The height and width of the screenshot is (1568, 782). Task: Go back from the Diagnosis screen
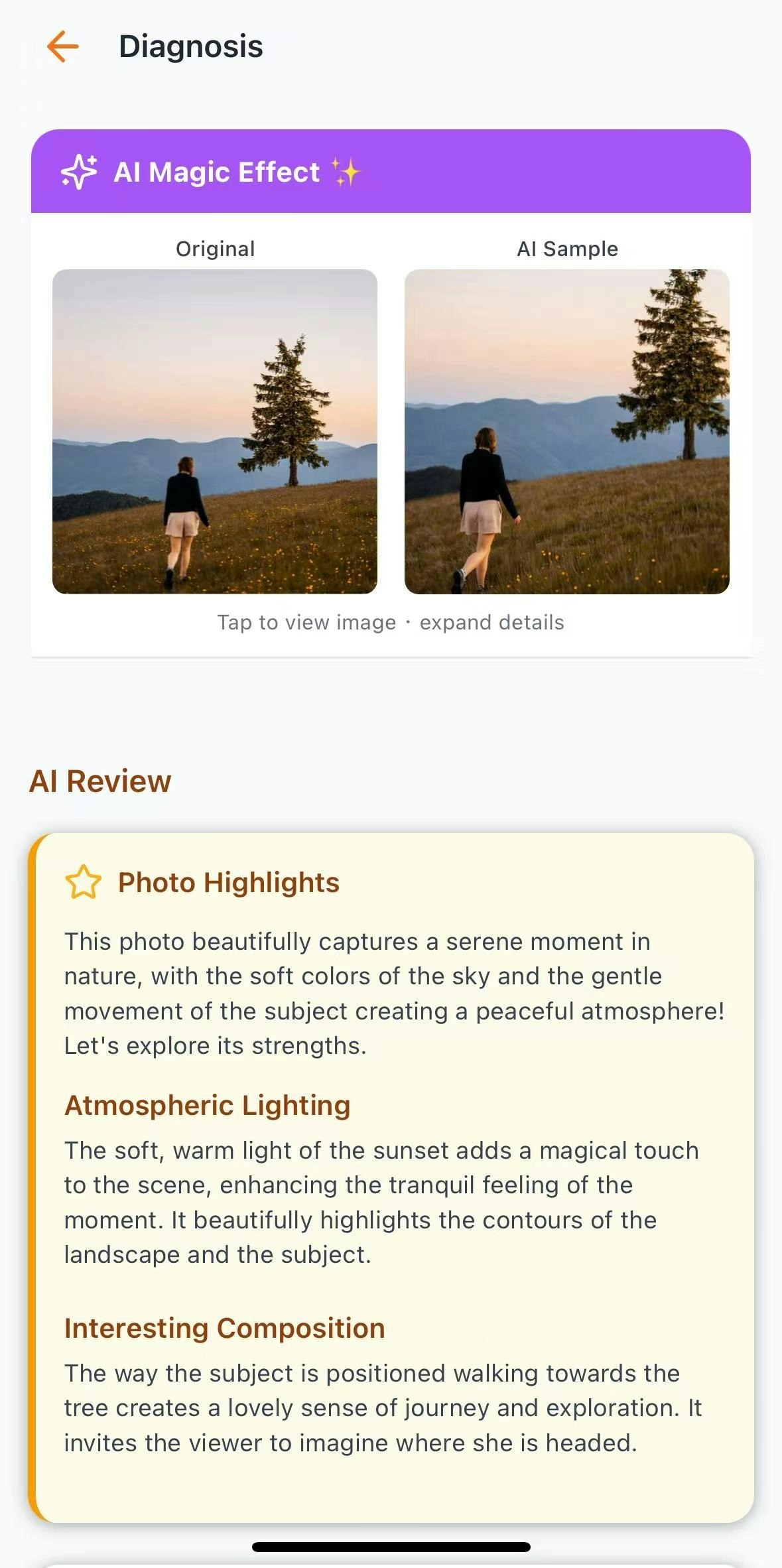63,46
